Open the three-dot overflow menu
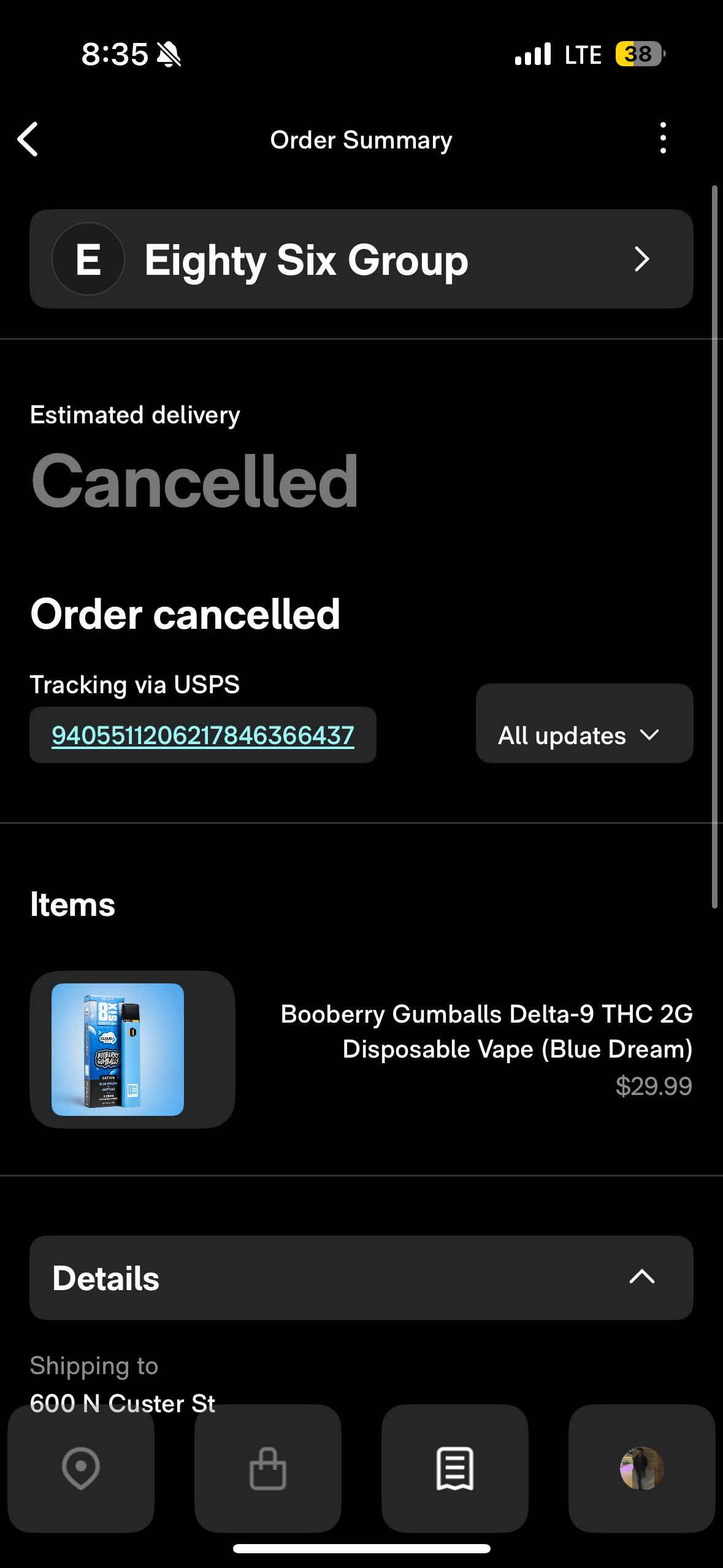 pos(662,138)
